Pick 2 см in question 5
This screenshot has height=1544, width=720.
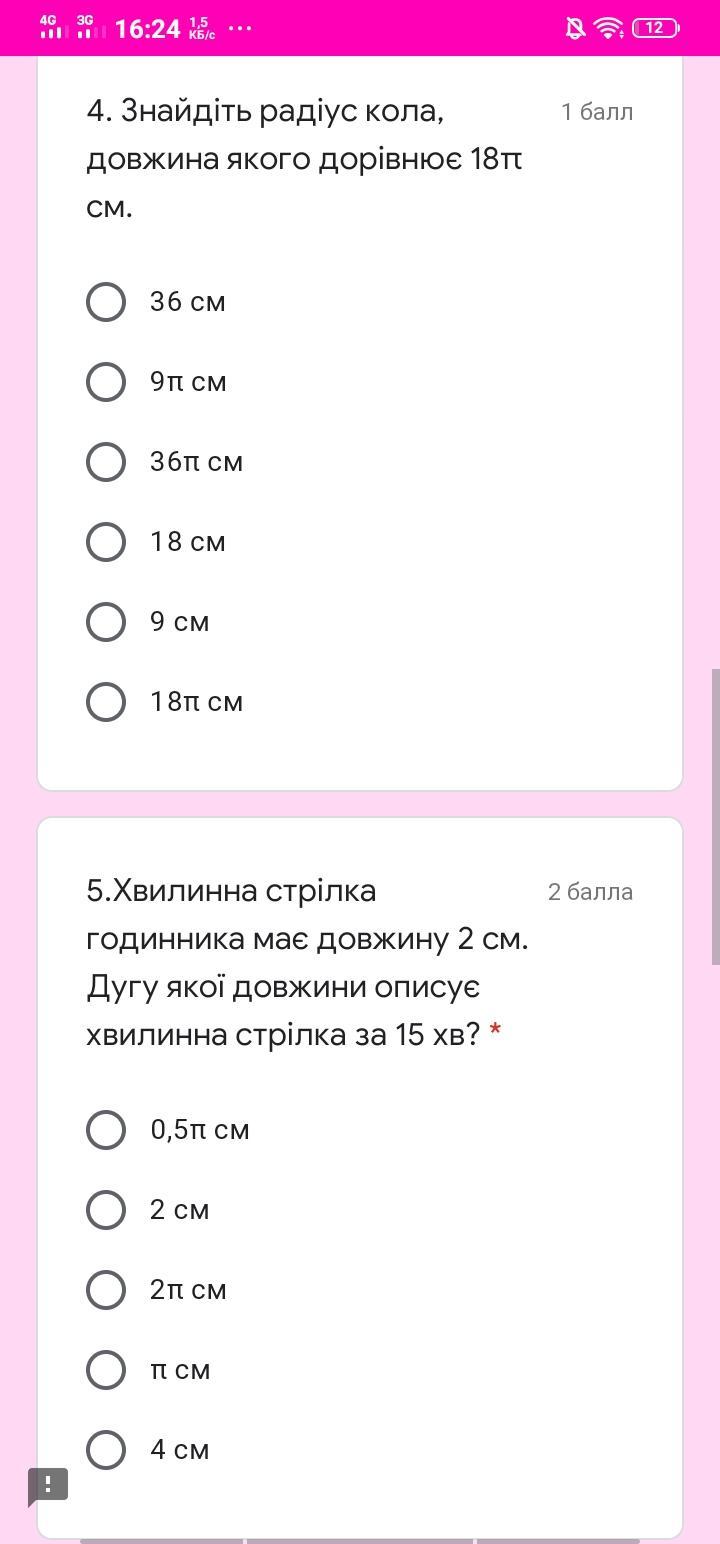(106, 1210)
